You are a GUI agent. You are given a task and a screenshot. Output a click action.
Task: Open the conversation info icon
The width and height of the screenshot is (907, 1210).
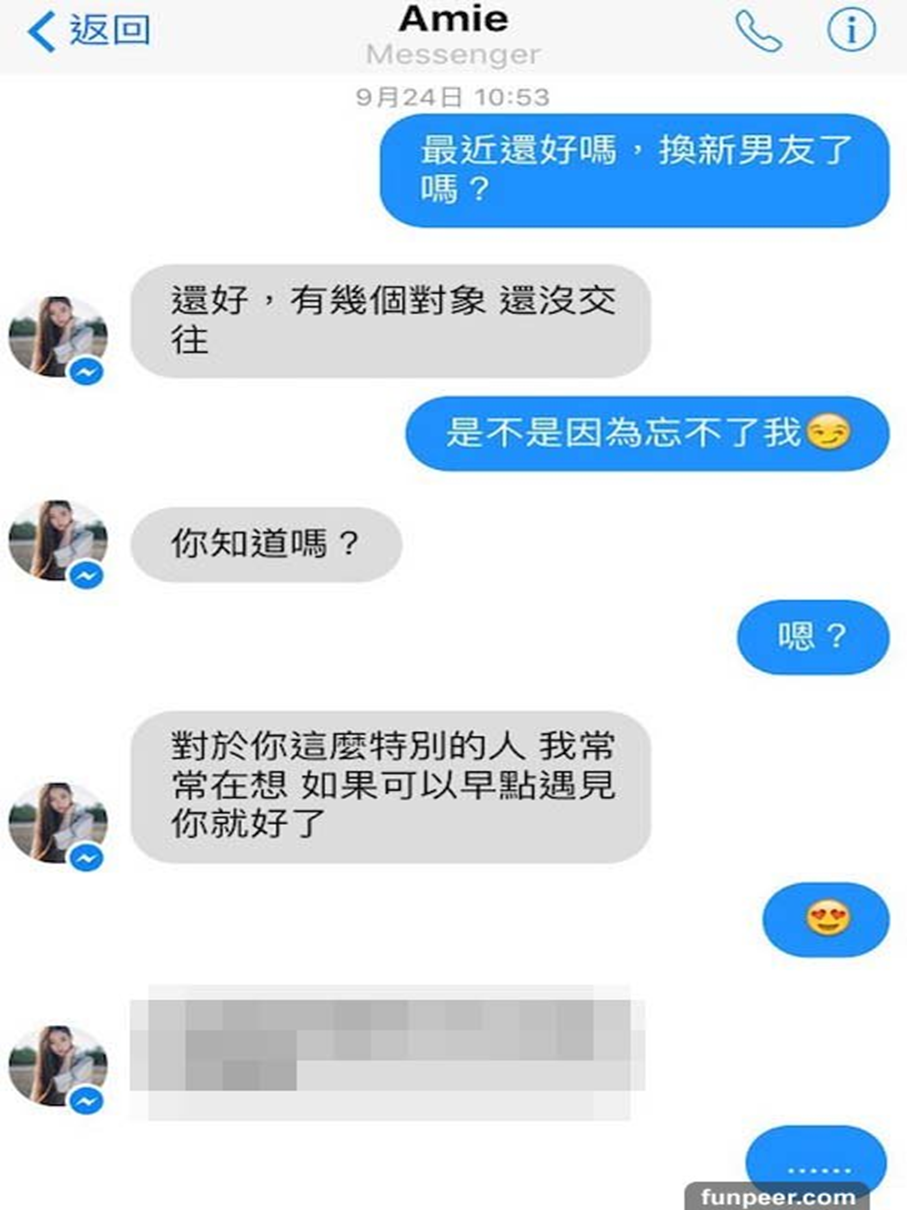pyautogui.click(x=851, y=31)
